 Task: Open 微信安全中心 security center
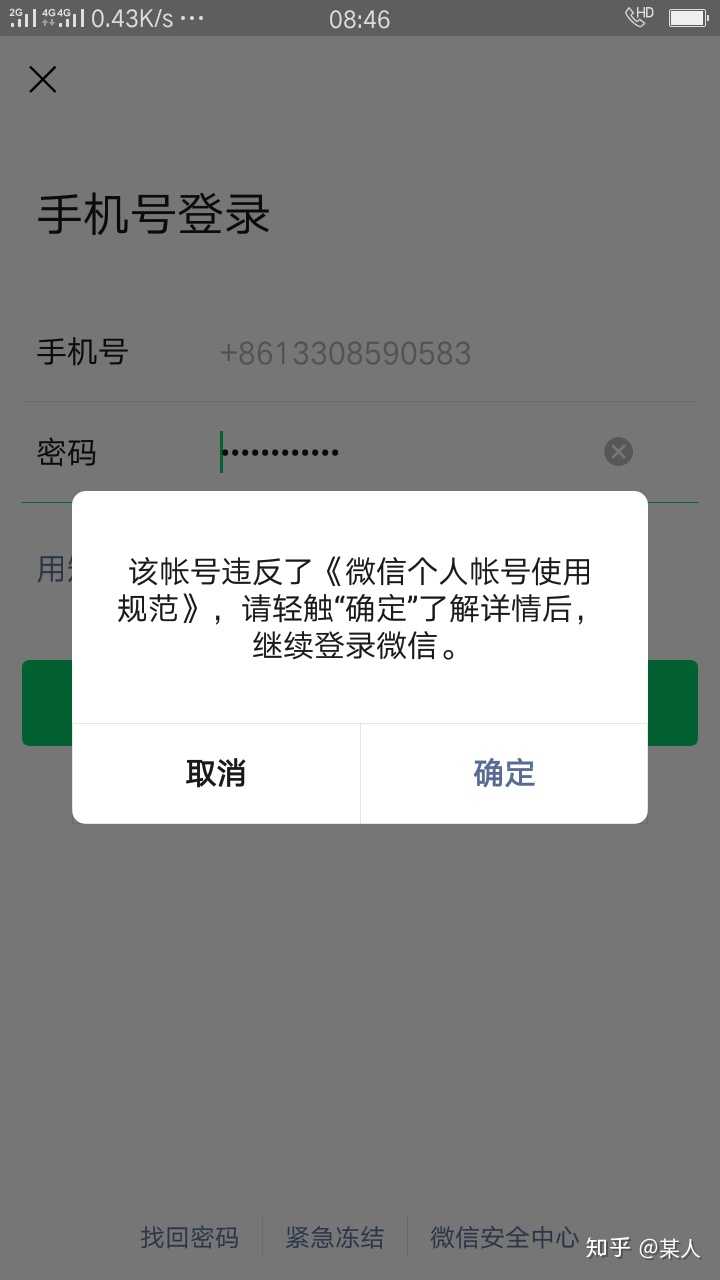pos(503,1237)
